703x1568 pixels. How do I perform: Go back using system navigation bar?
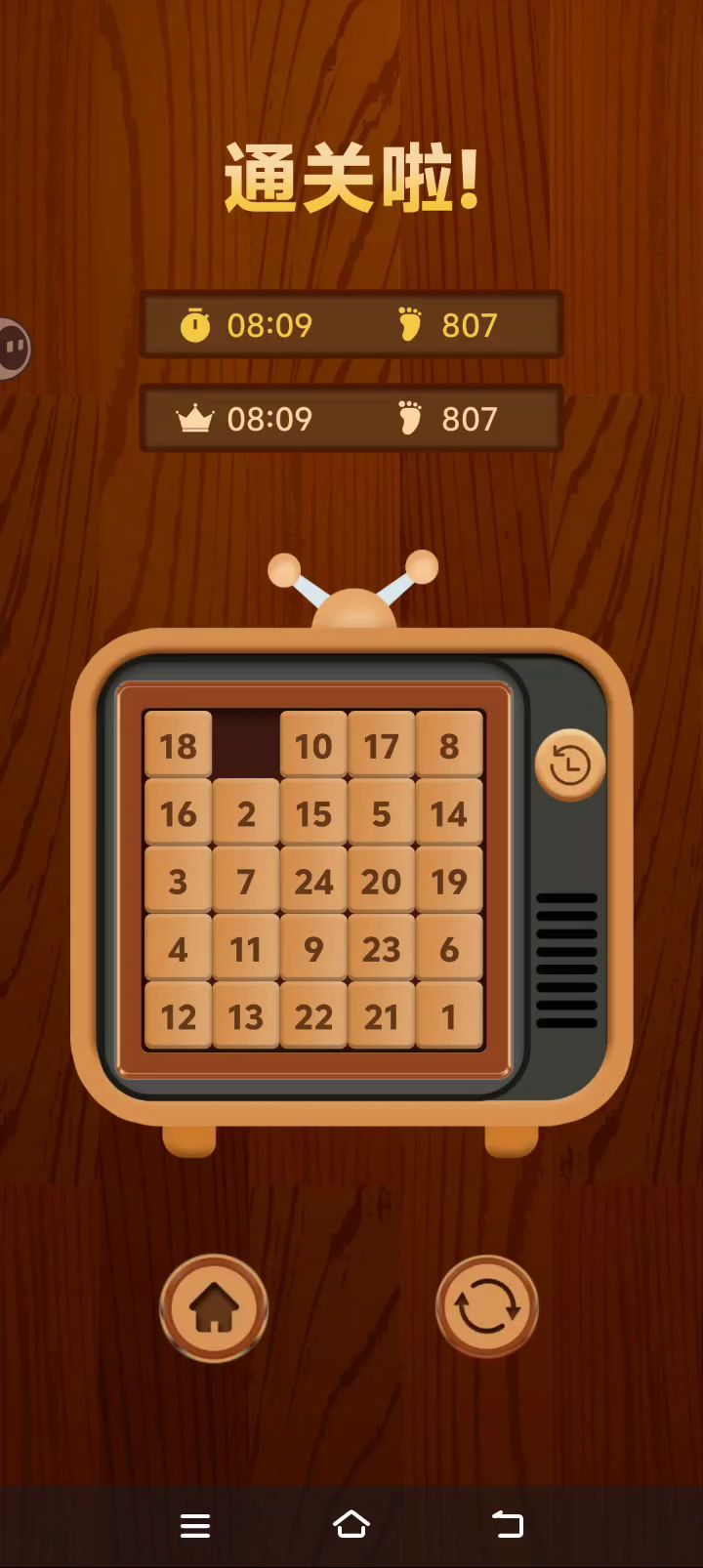(507, 1525)
